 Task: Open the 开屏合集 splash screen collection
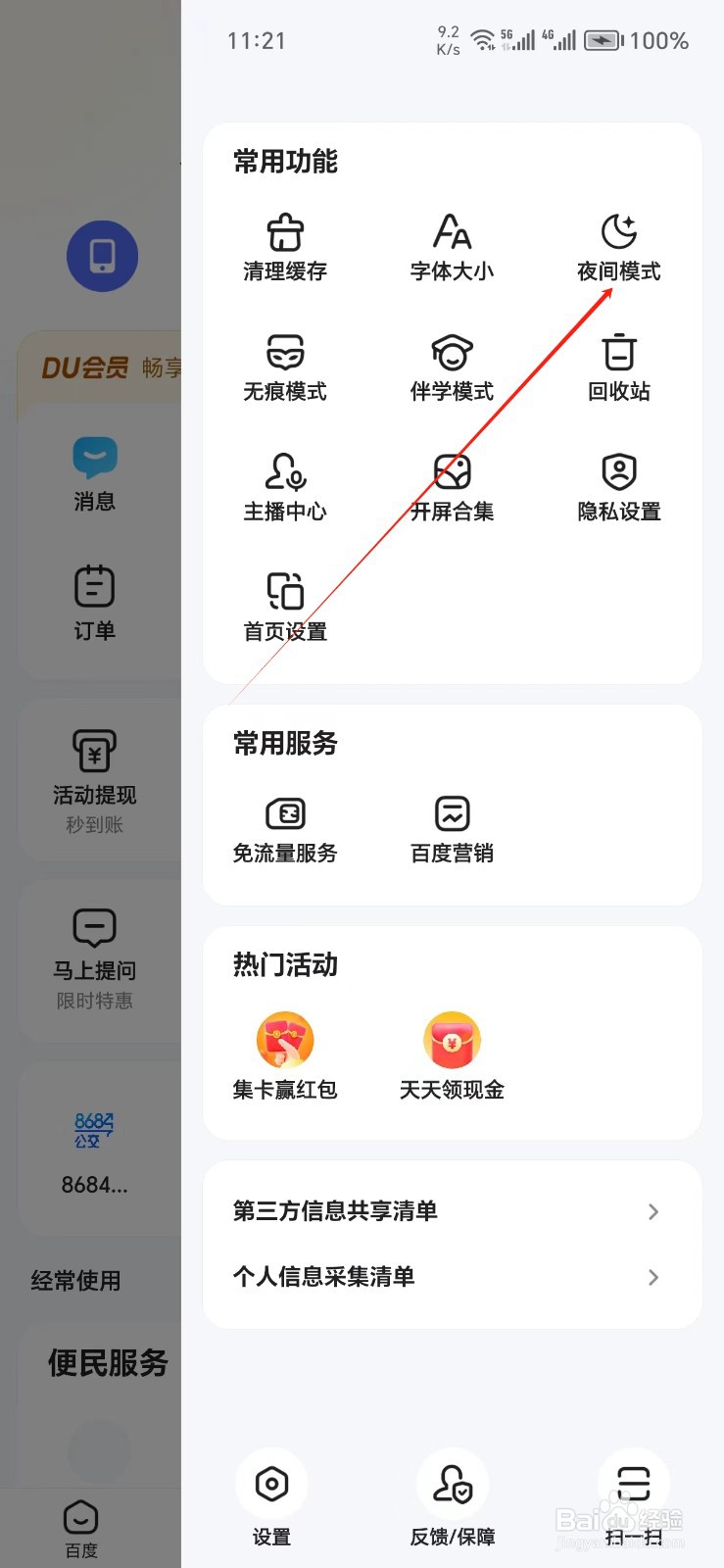tap(451, 490)
